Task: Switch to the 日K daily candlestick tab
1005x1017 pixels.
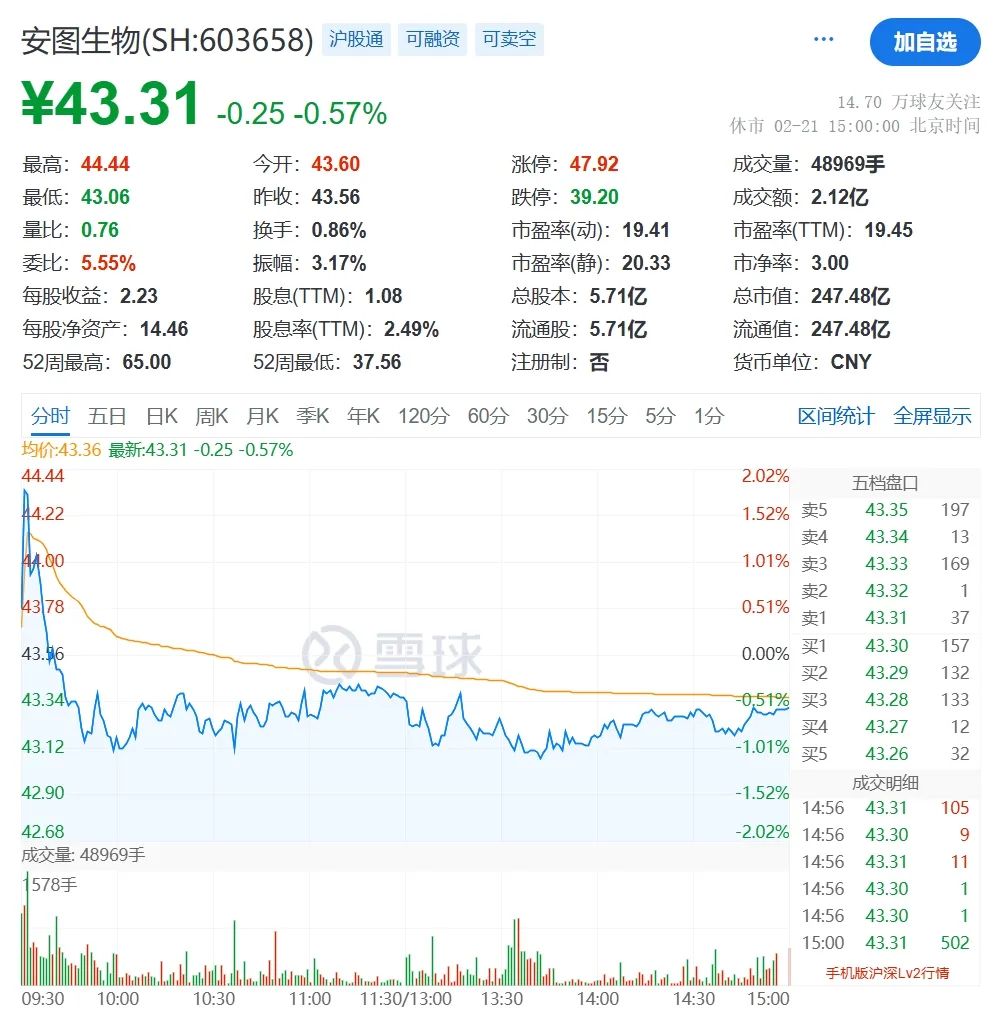Action: [160, 416]
